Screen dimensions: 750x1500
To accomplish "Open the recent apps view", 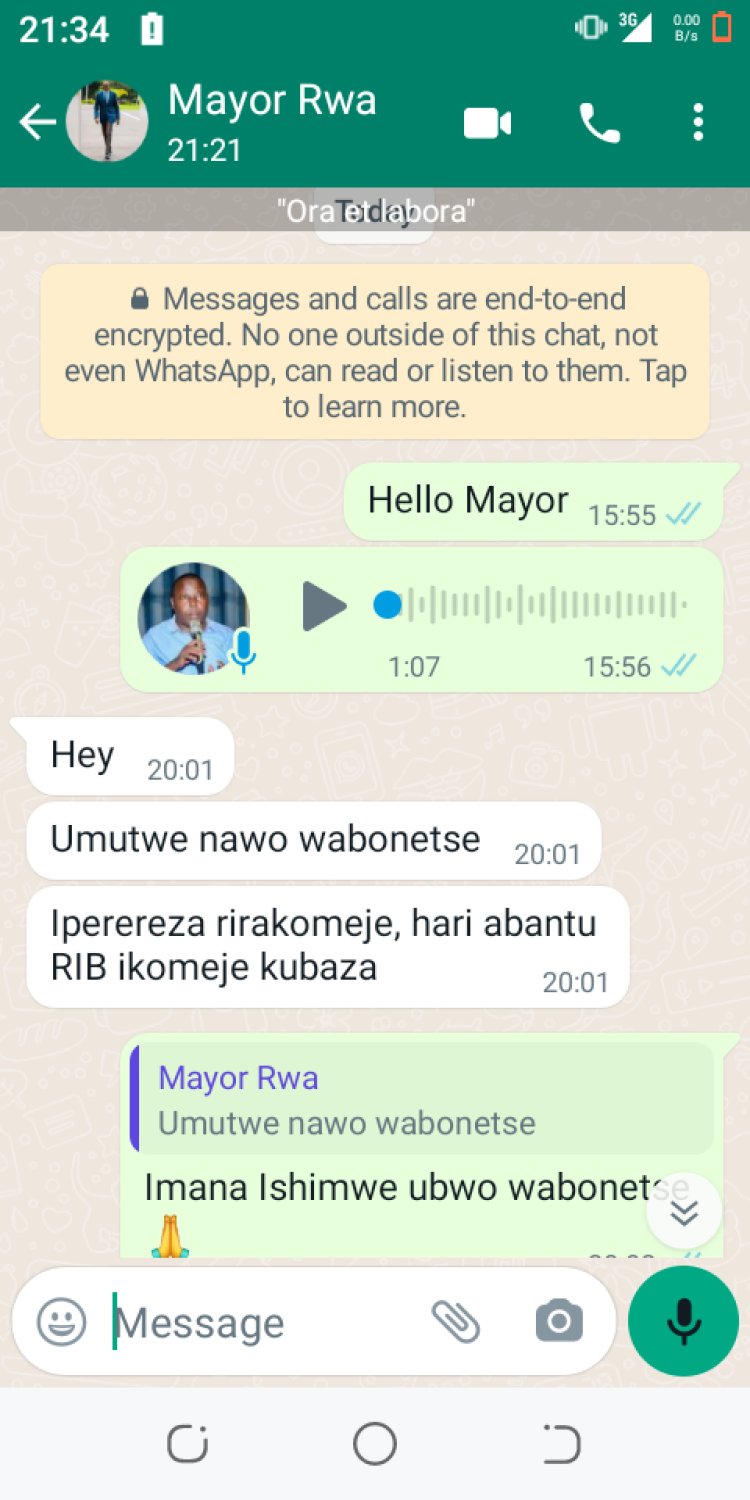I will tap(187, 1444).
